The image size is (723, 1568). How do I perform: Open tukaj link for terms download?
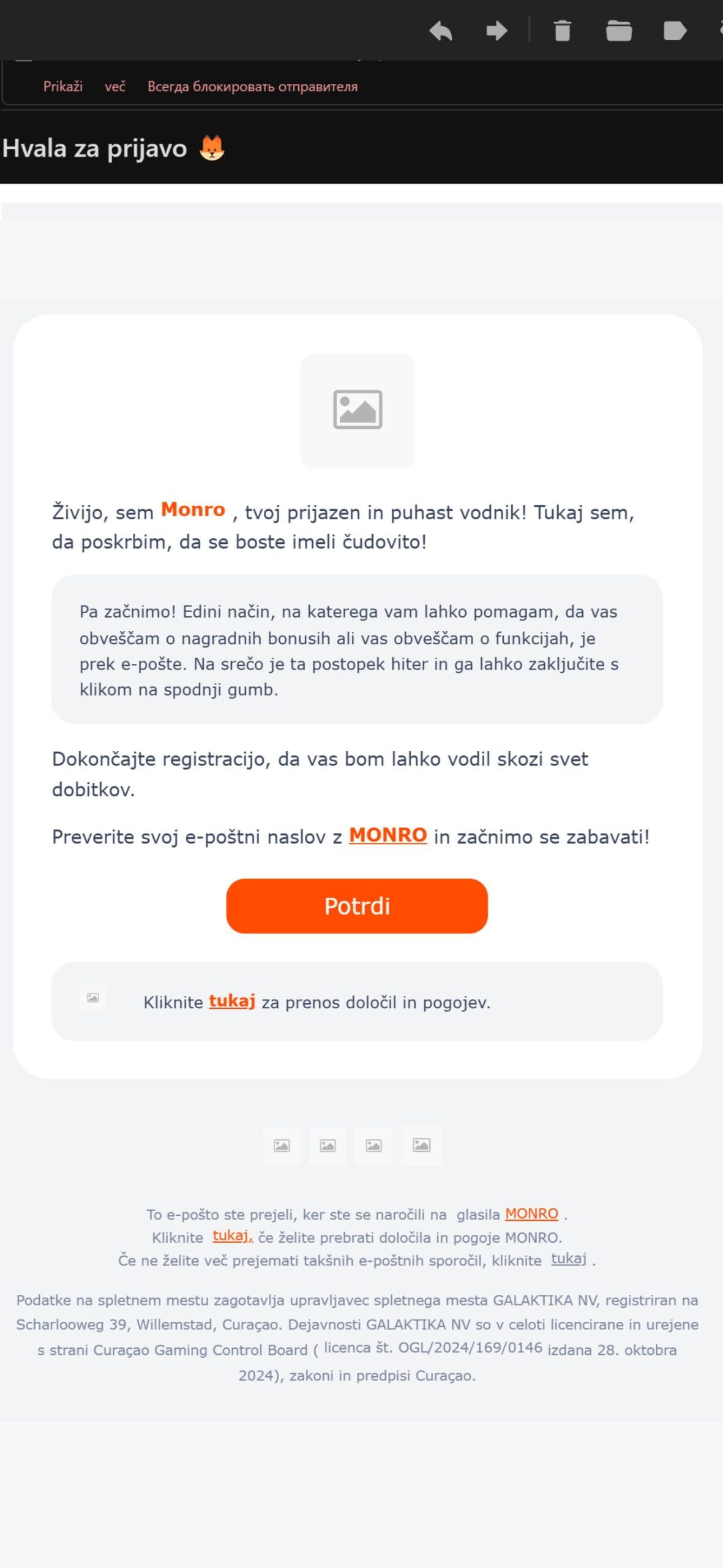[x=232, y=1001]
